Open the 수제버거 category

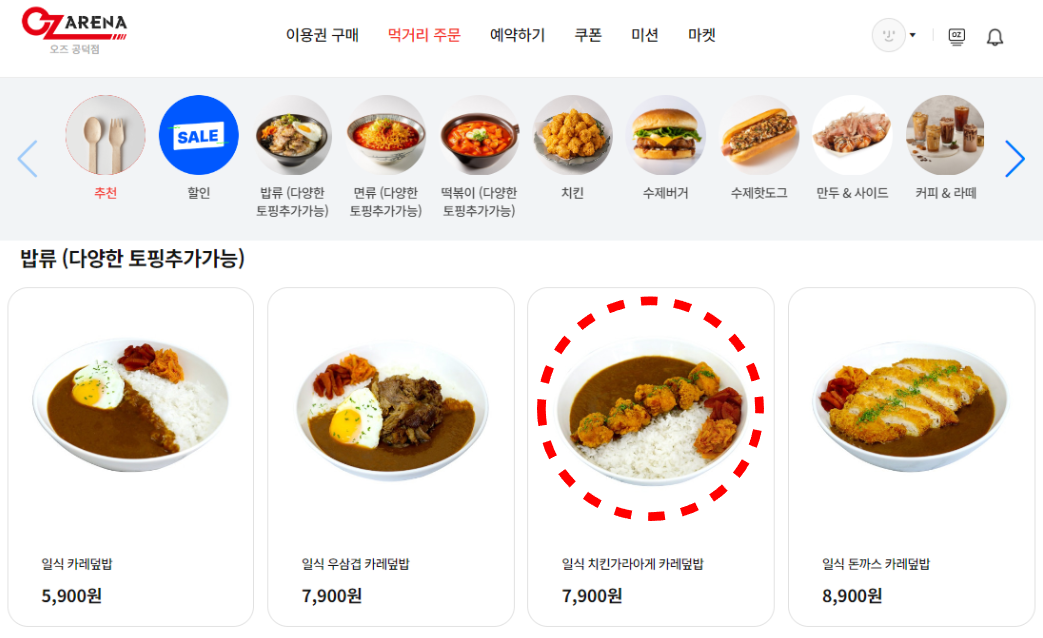point(665,136)
